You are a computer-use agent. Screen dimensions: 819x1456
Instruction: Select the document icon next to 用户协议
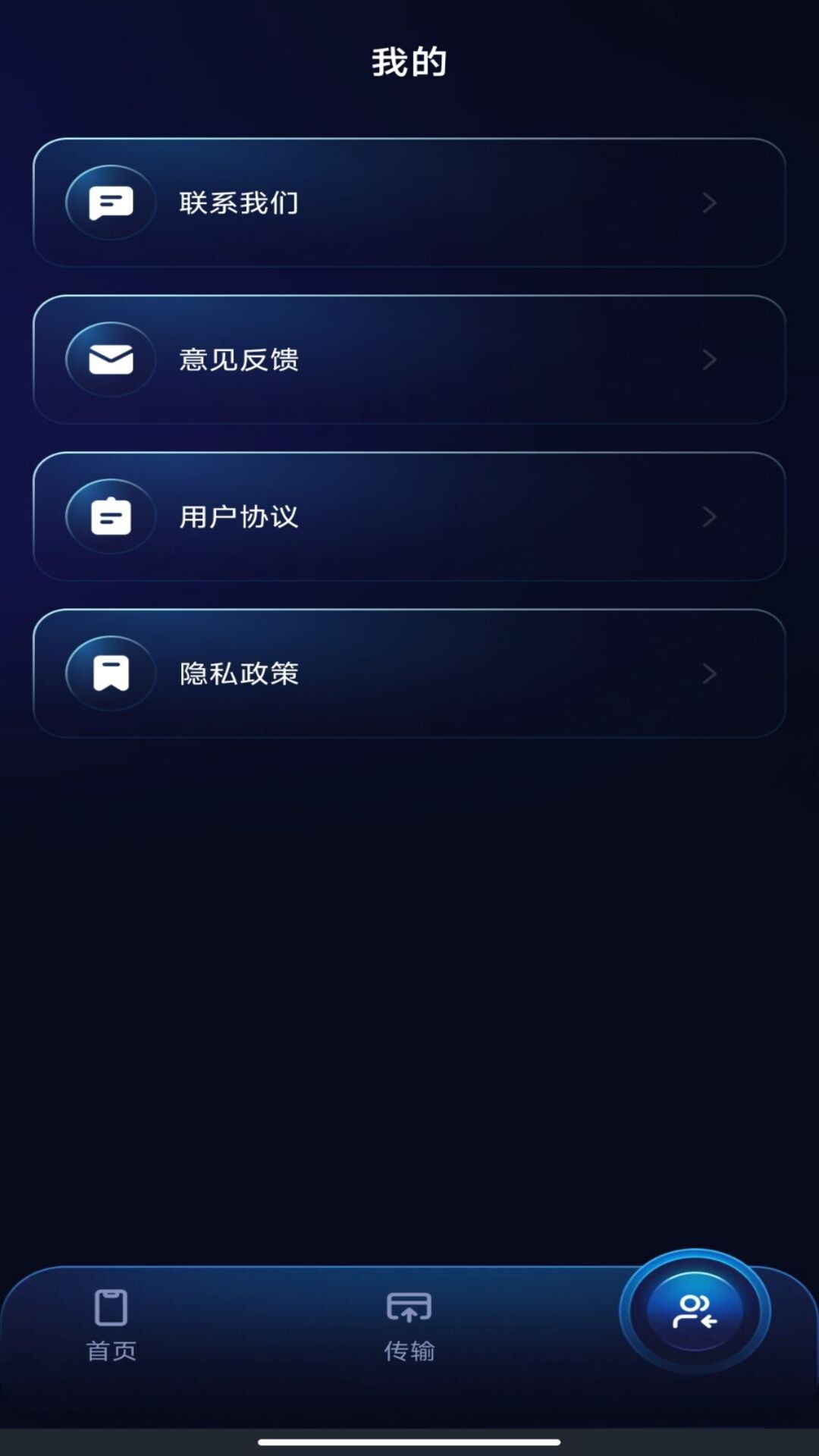pyautogui.click(x=110, y=516)
